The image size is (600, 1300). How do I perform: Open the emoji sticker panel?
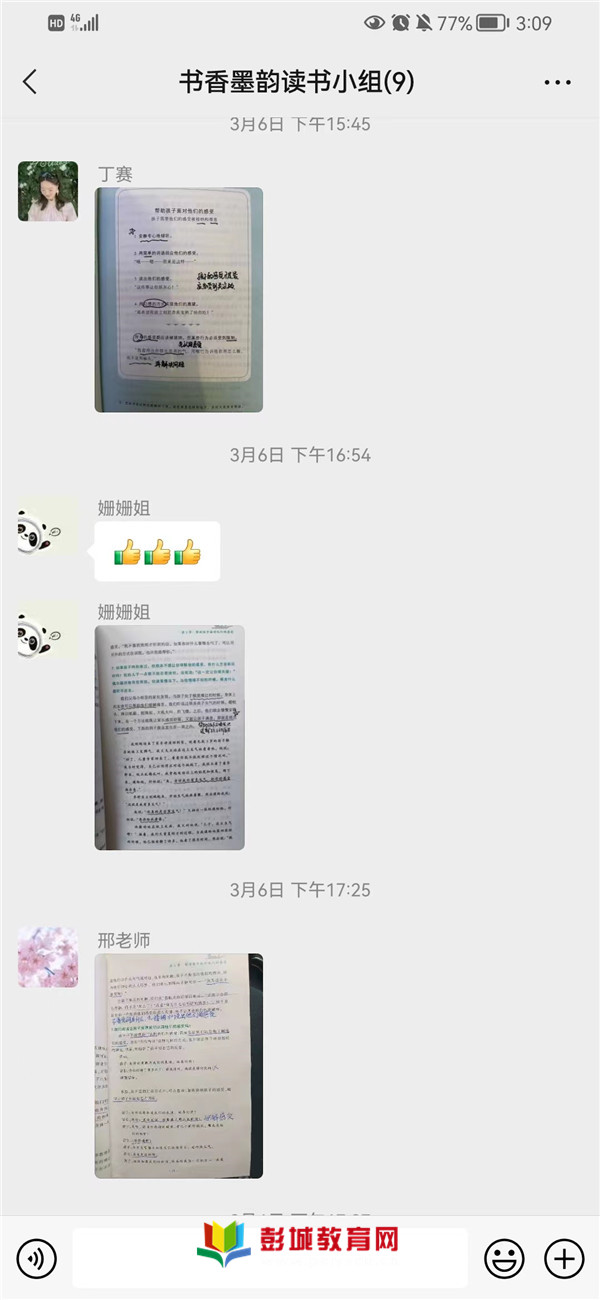[504, 1258]
